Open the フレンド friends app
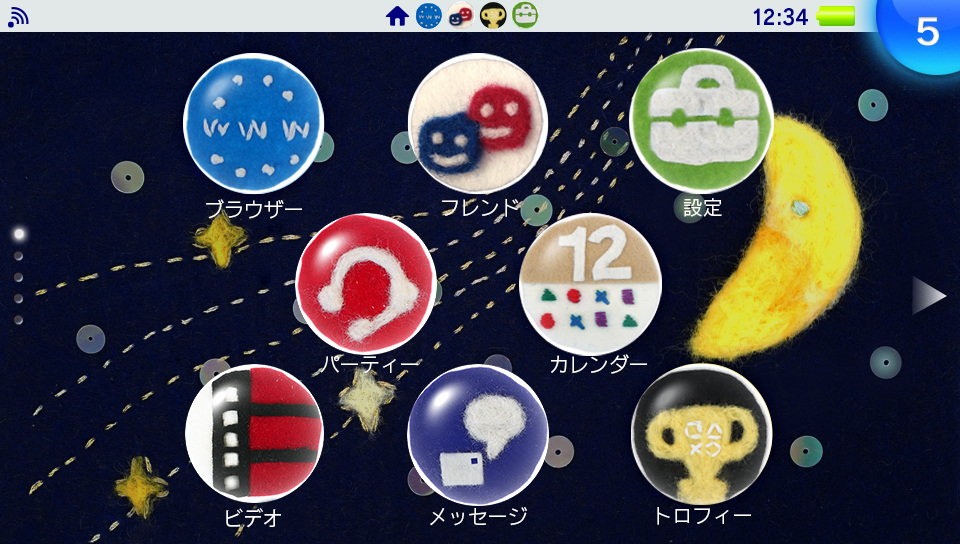This screenshot has height=544, width=960. coord(478,124)
